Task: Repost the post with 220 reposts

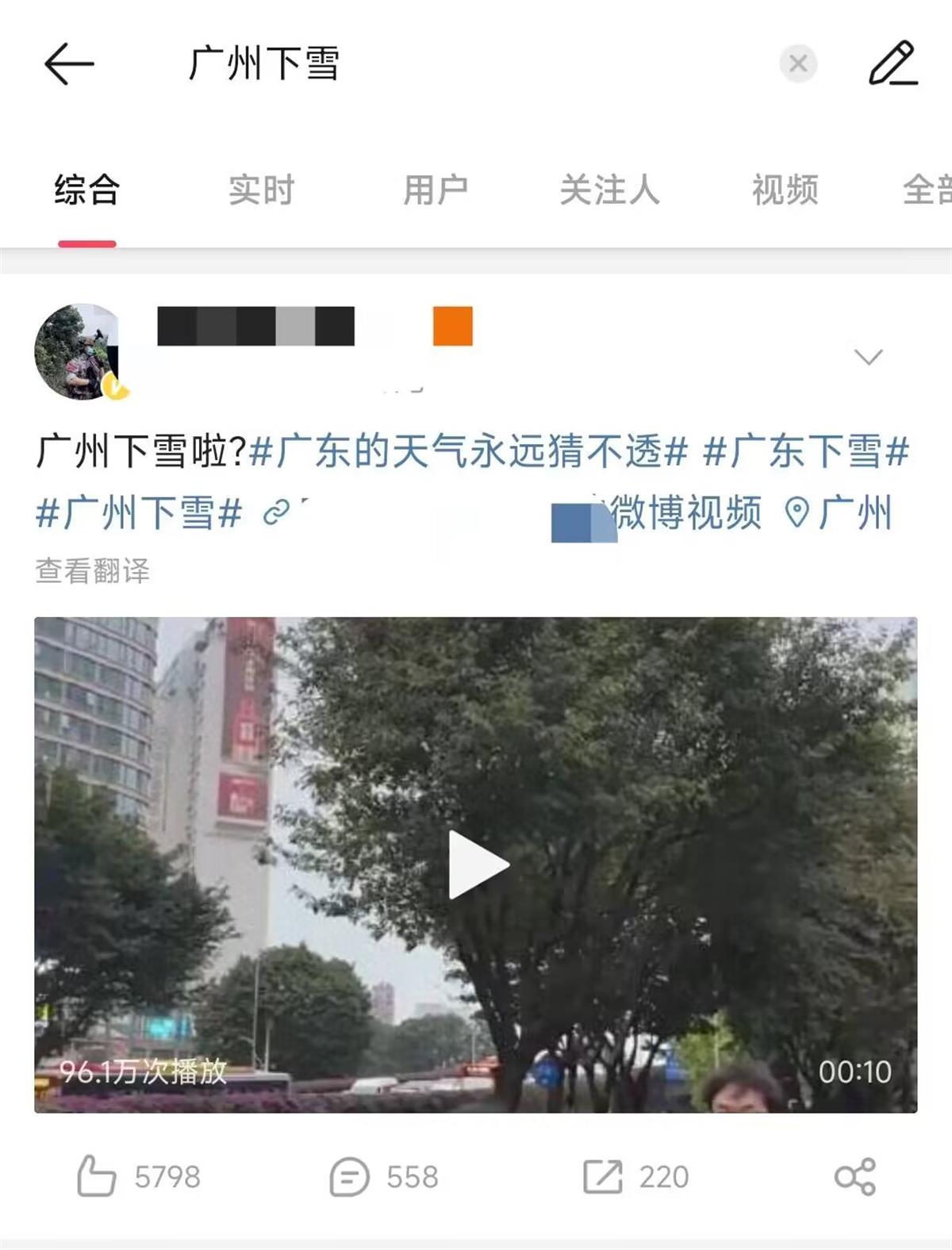Action: (x=636, y=1176)
